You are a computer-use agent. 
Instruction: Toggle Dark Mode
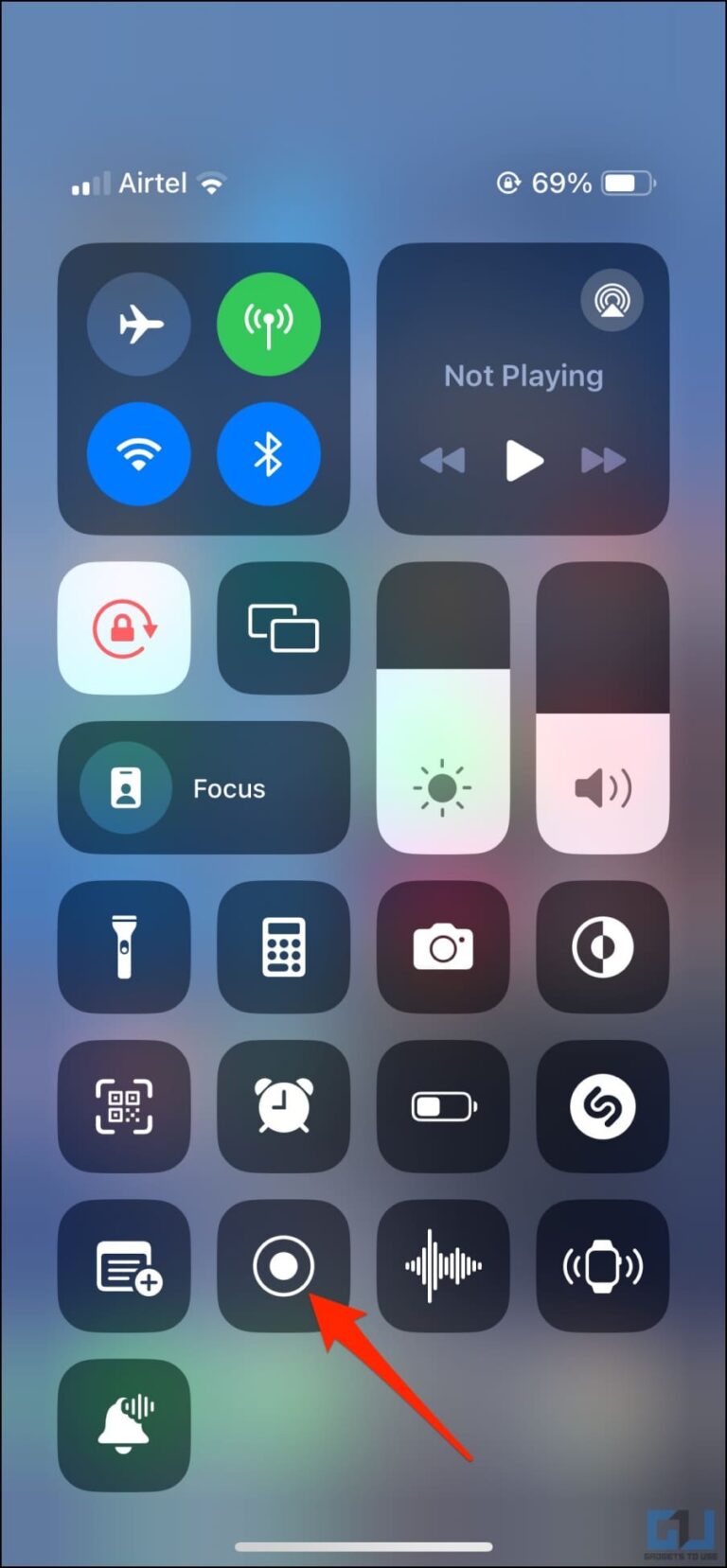pos(602,946)
